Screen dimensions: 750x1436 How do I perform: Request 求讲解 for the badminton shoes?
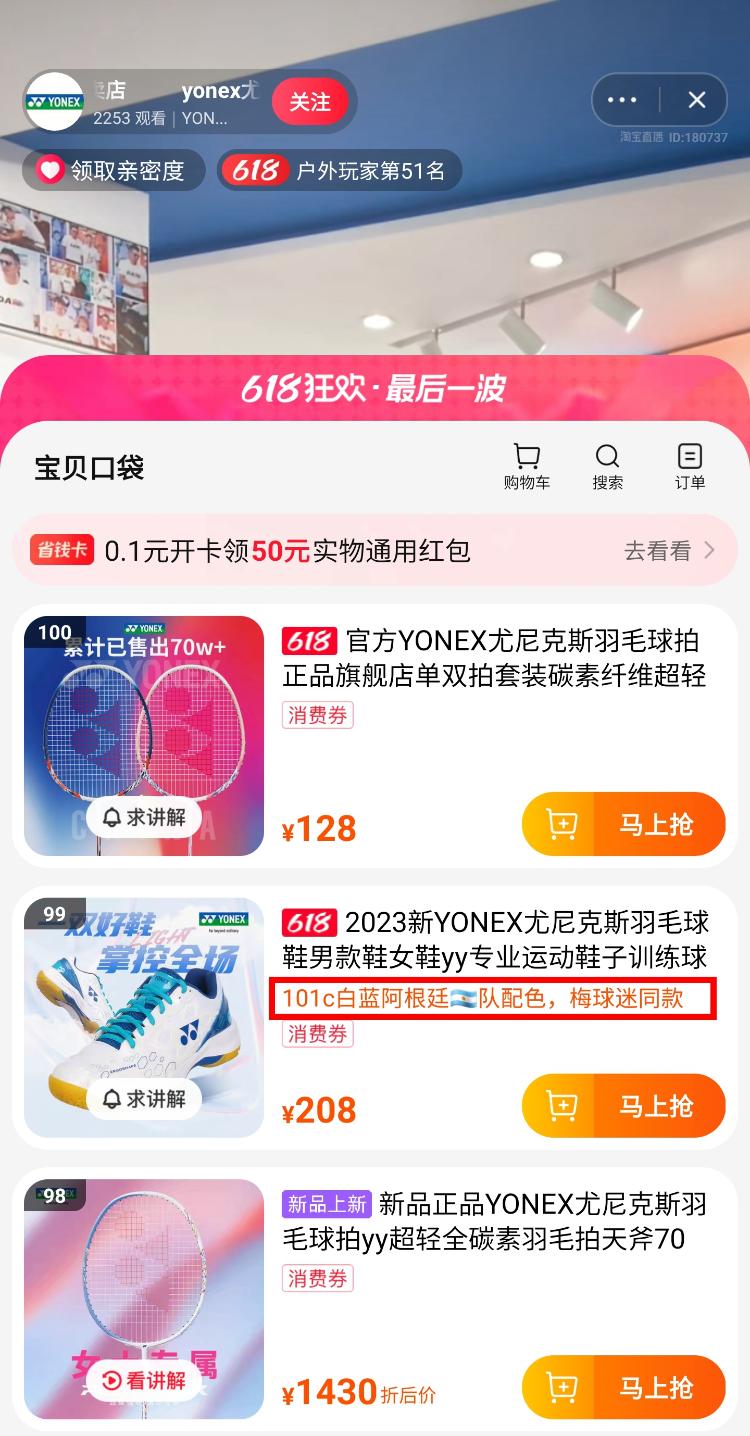(144, 1099)
